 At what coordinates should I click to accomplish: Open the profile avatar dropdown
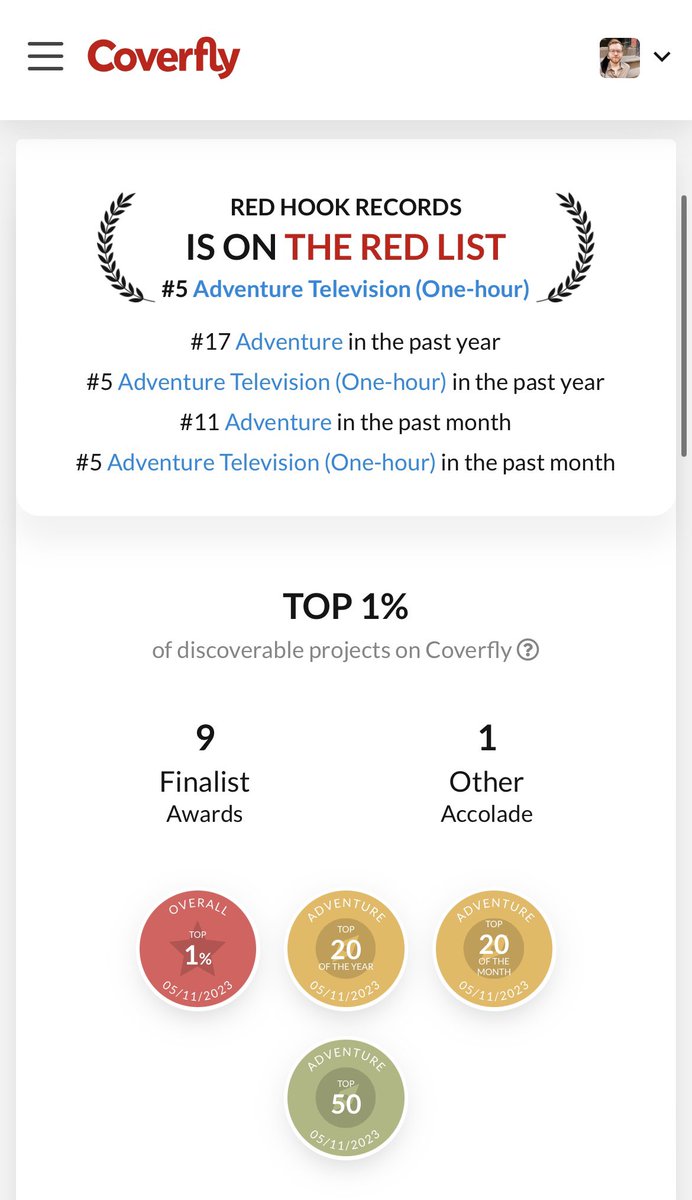click(634, 58)
